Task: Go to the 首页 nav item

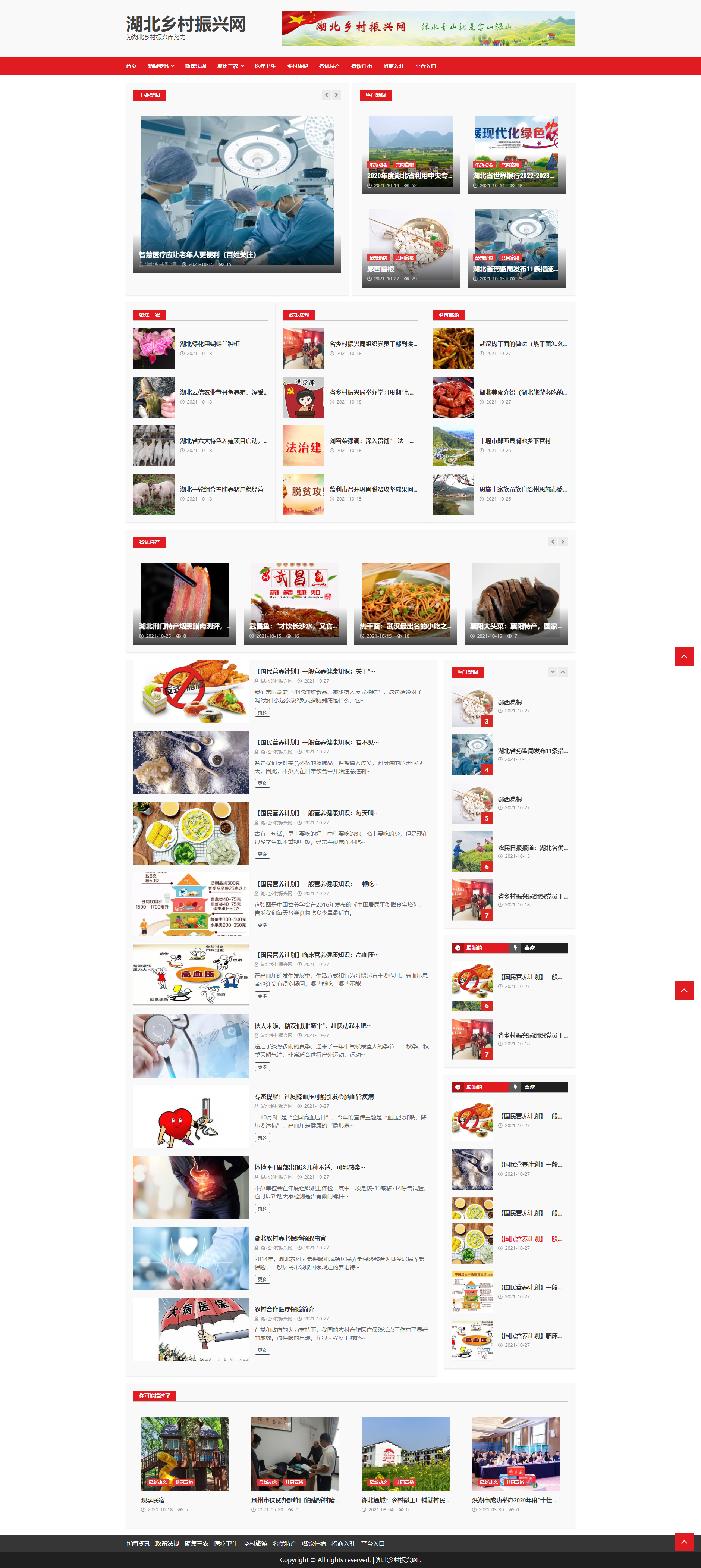Action: click(131, 66)
